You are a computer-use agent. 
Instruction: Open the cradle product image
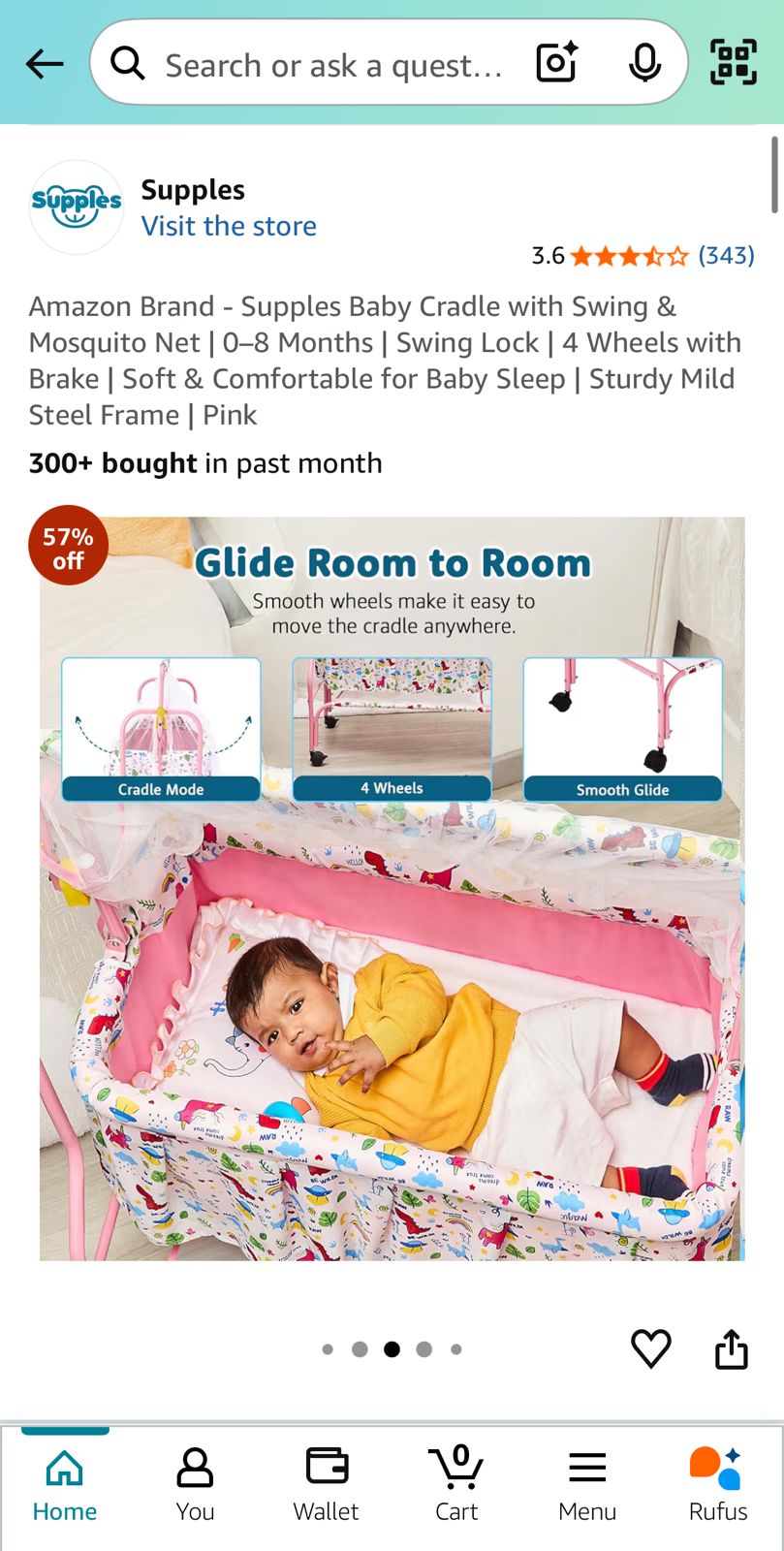coord(392,887)
